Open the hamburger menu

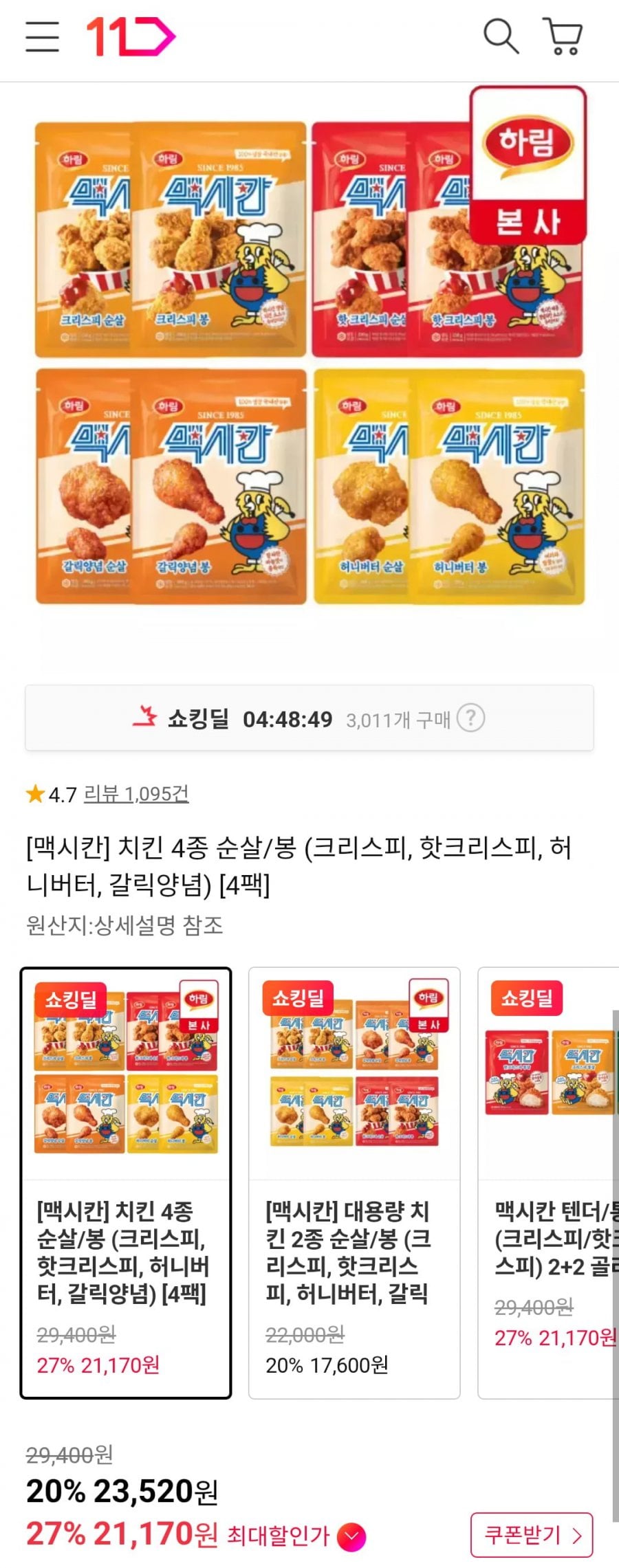42,36
